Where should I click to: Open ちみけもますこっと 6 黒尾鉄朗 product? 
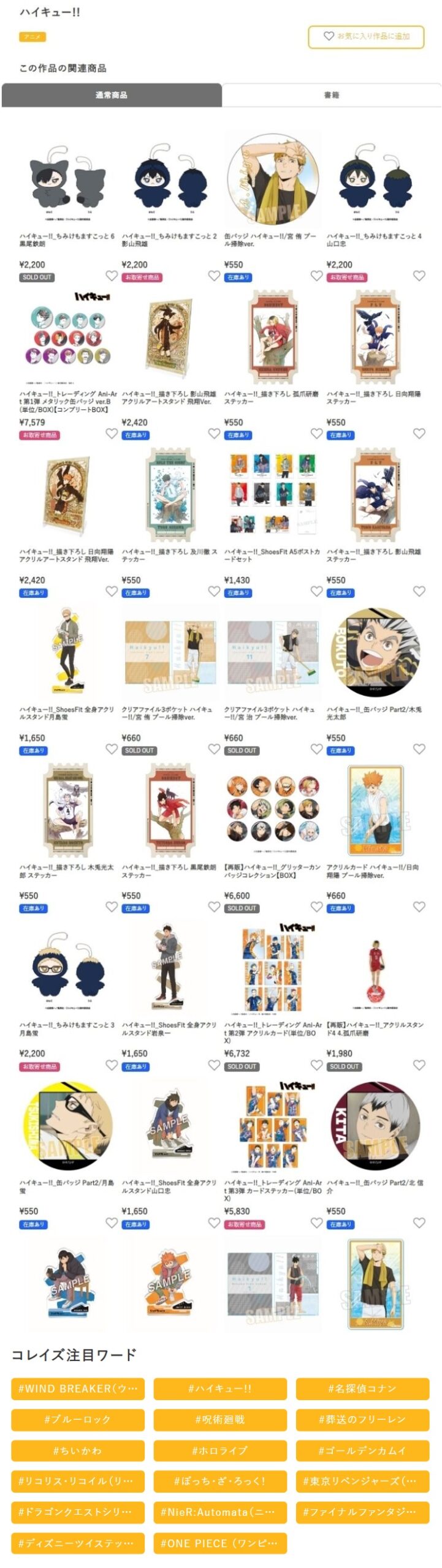pos(68,183)
